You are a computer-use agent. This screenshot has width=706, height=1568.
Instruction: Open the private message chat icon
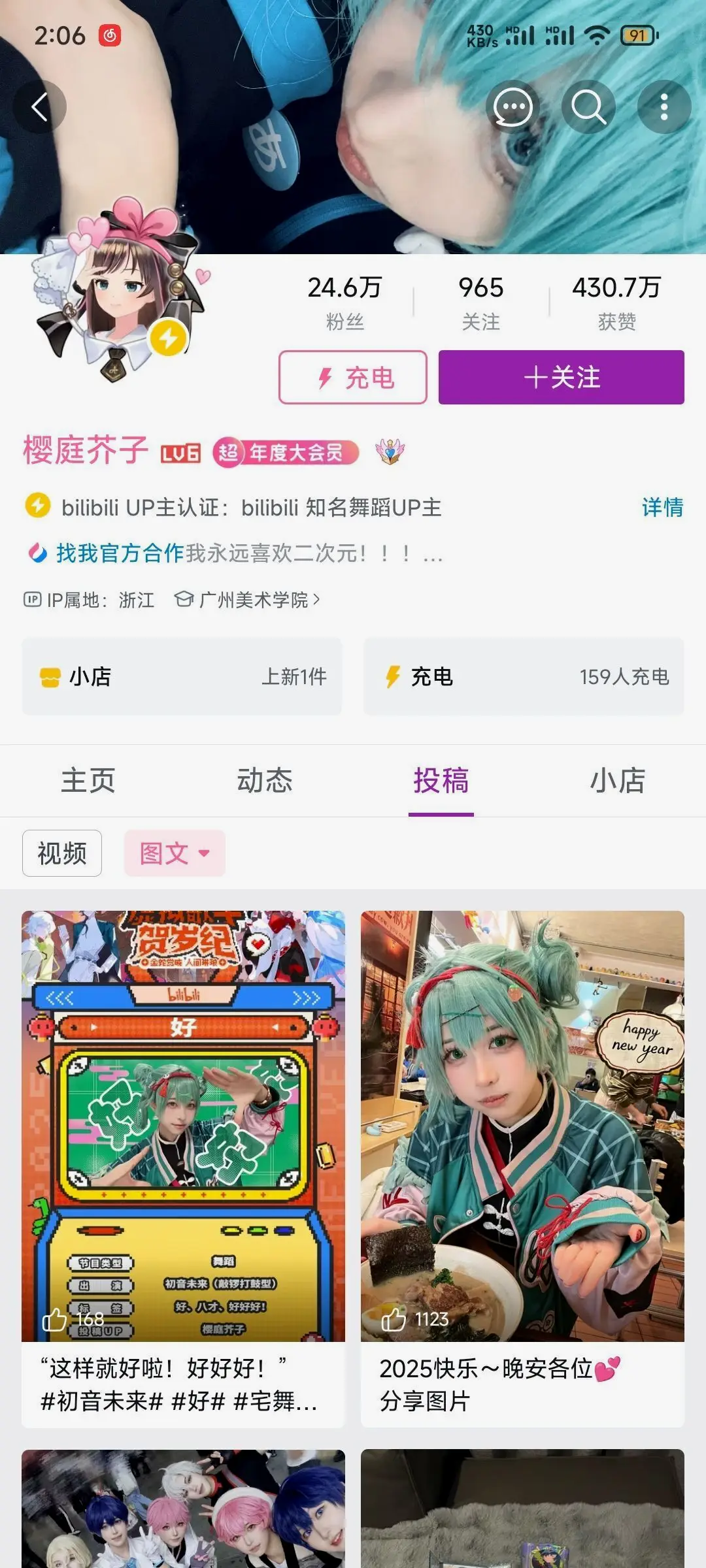[513, 107]
